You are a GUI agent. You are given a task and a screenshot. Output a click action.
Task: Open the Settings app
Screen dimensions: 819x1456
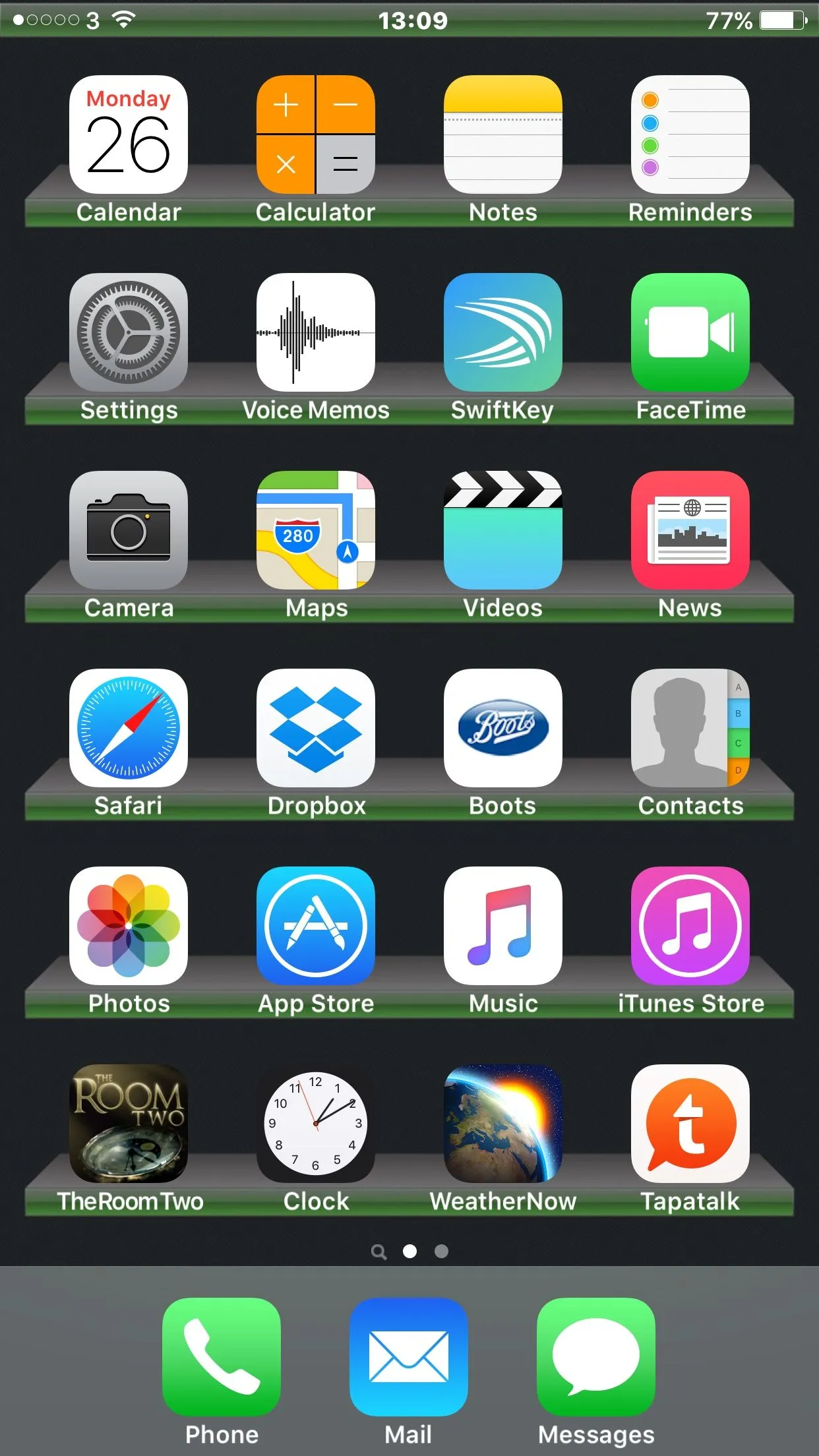[129, 332]
